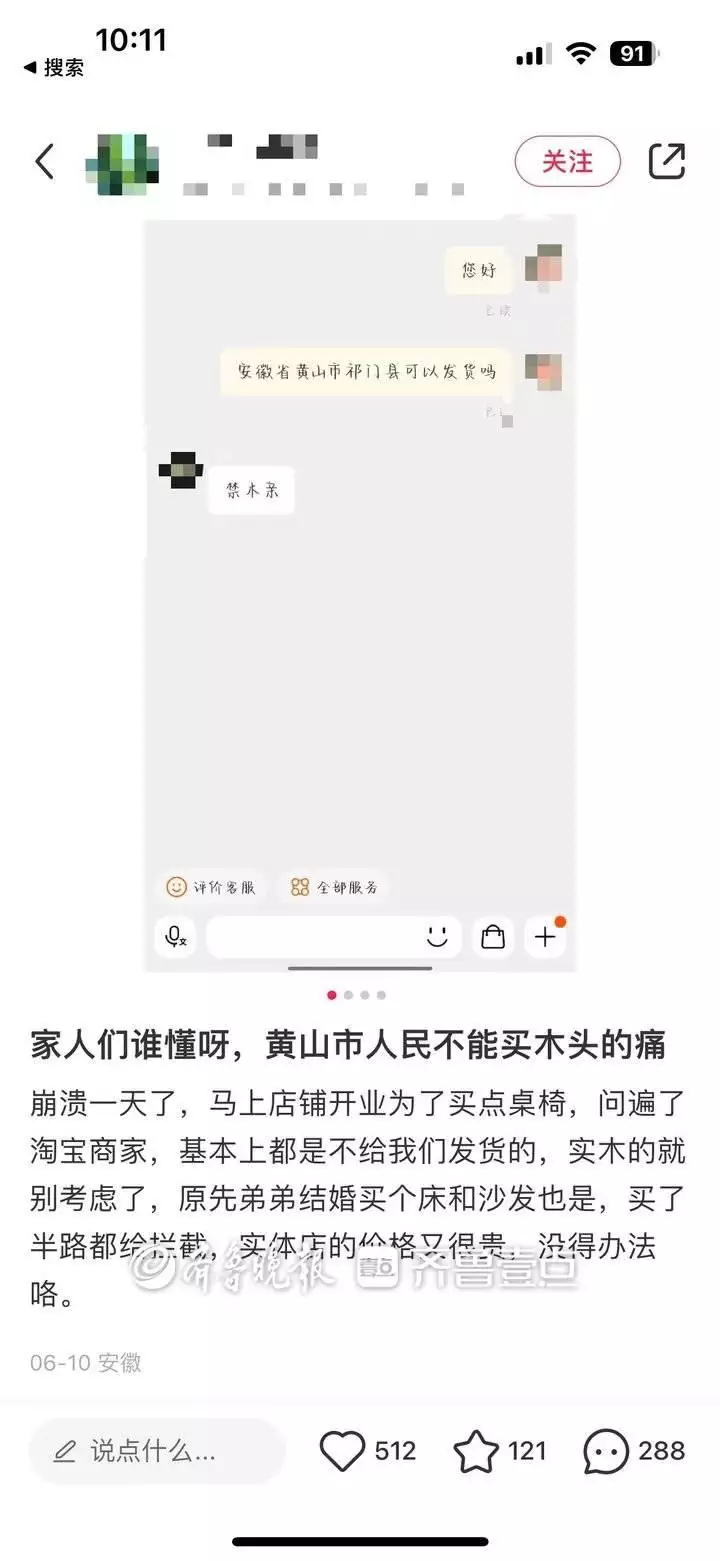Share this post
This screenshot has width=720, height=1561.
[x=667, y=161]
